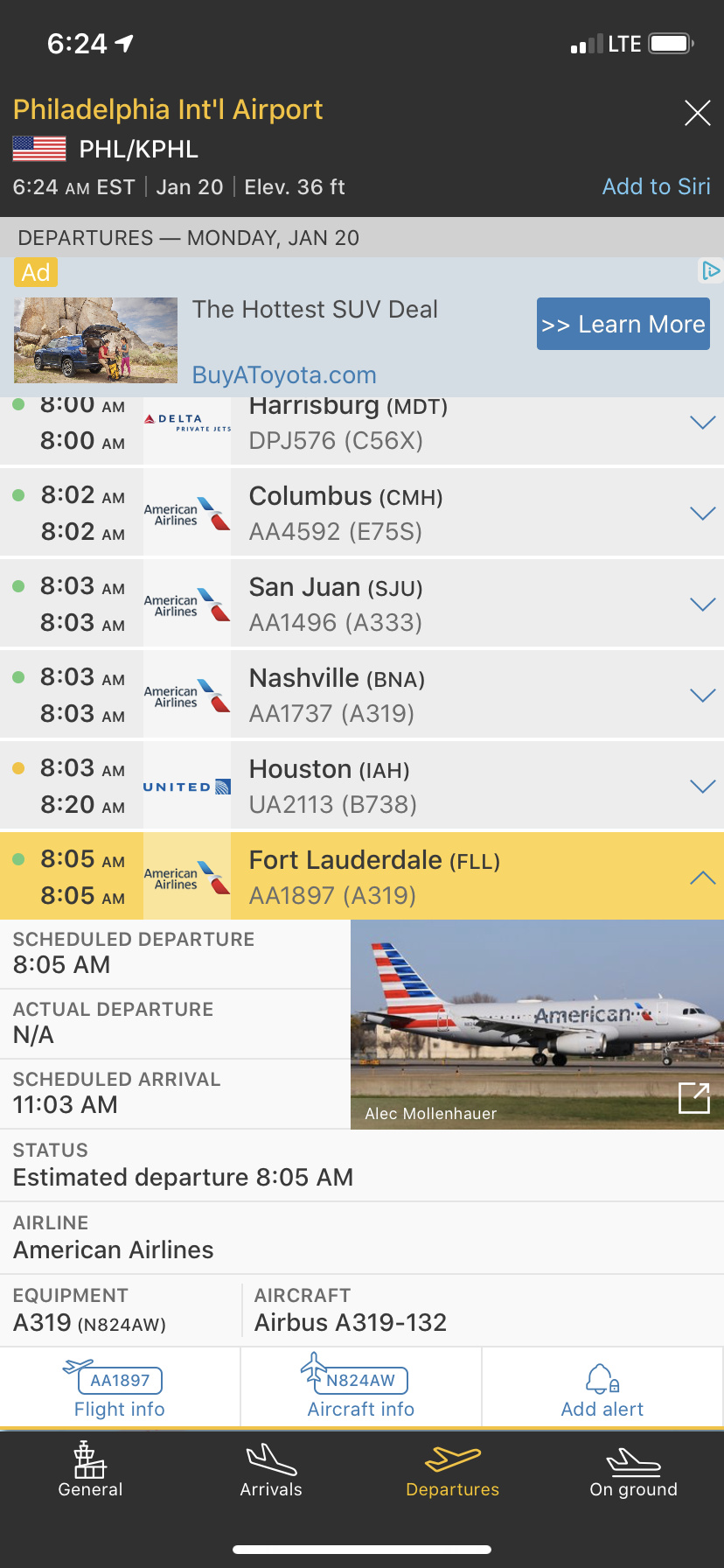Enlarge the American Airlines aircraft photo
The image size is (724, 1568).
pos(694,1097)
